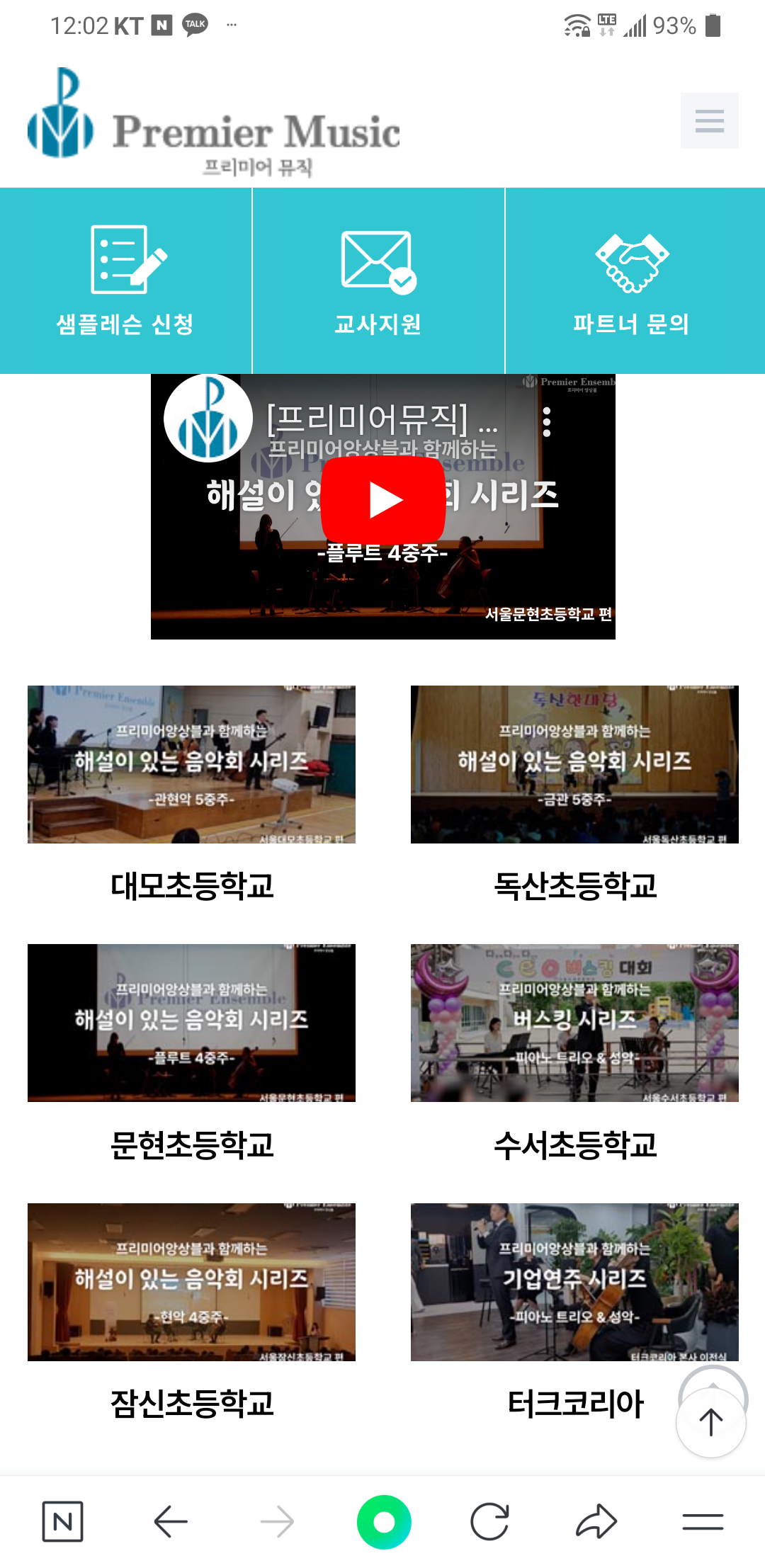Tap the back-to-top arrow button
The width and height of the screenshot is (765, 1568).
click(x=711, y=1422)
